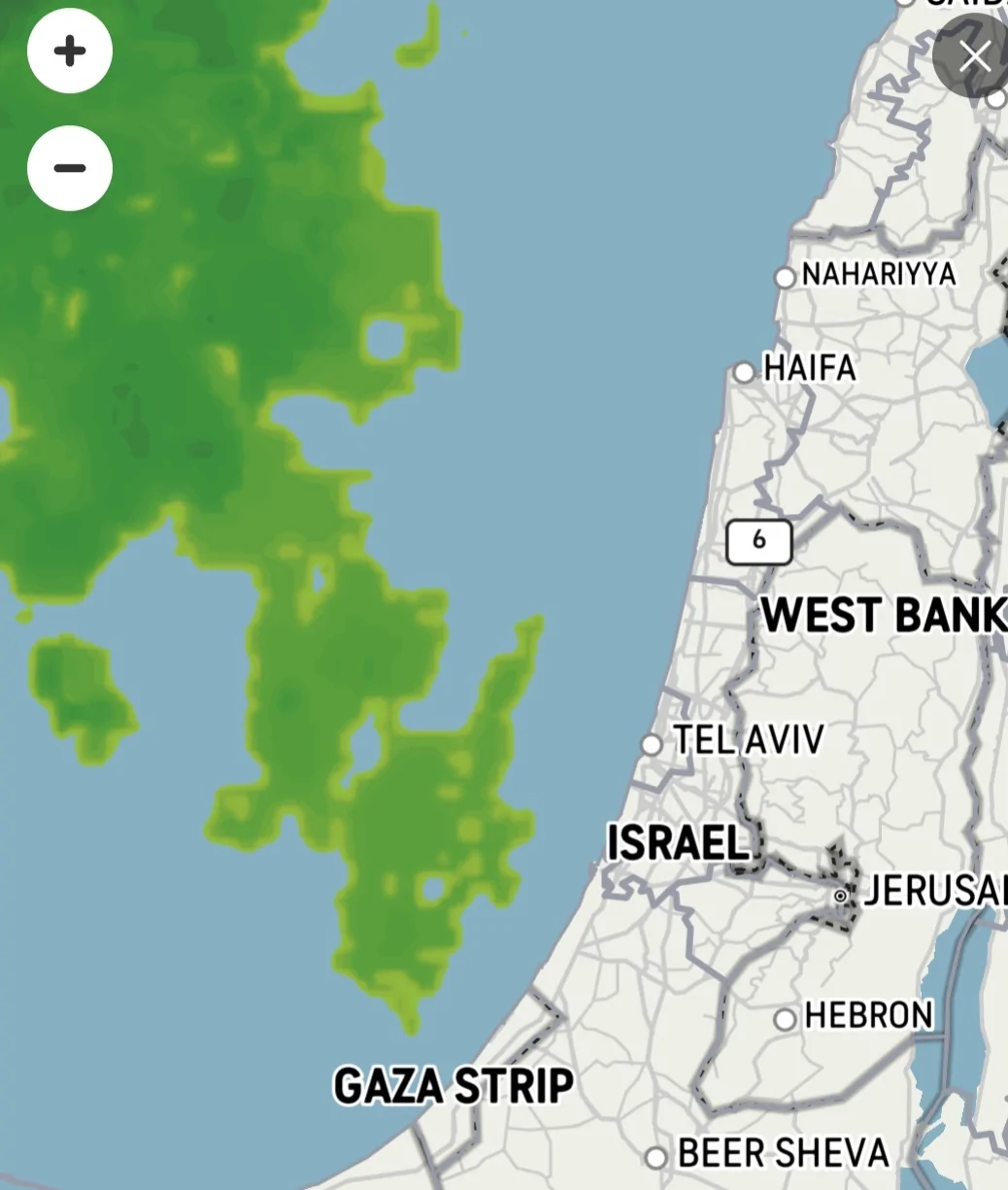Zoom in on the radar map
The height and width of the screenshot is (1190, 1008).
click(x=70, y=51)
